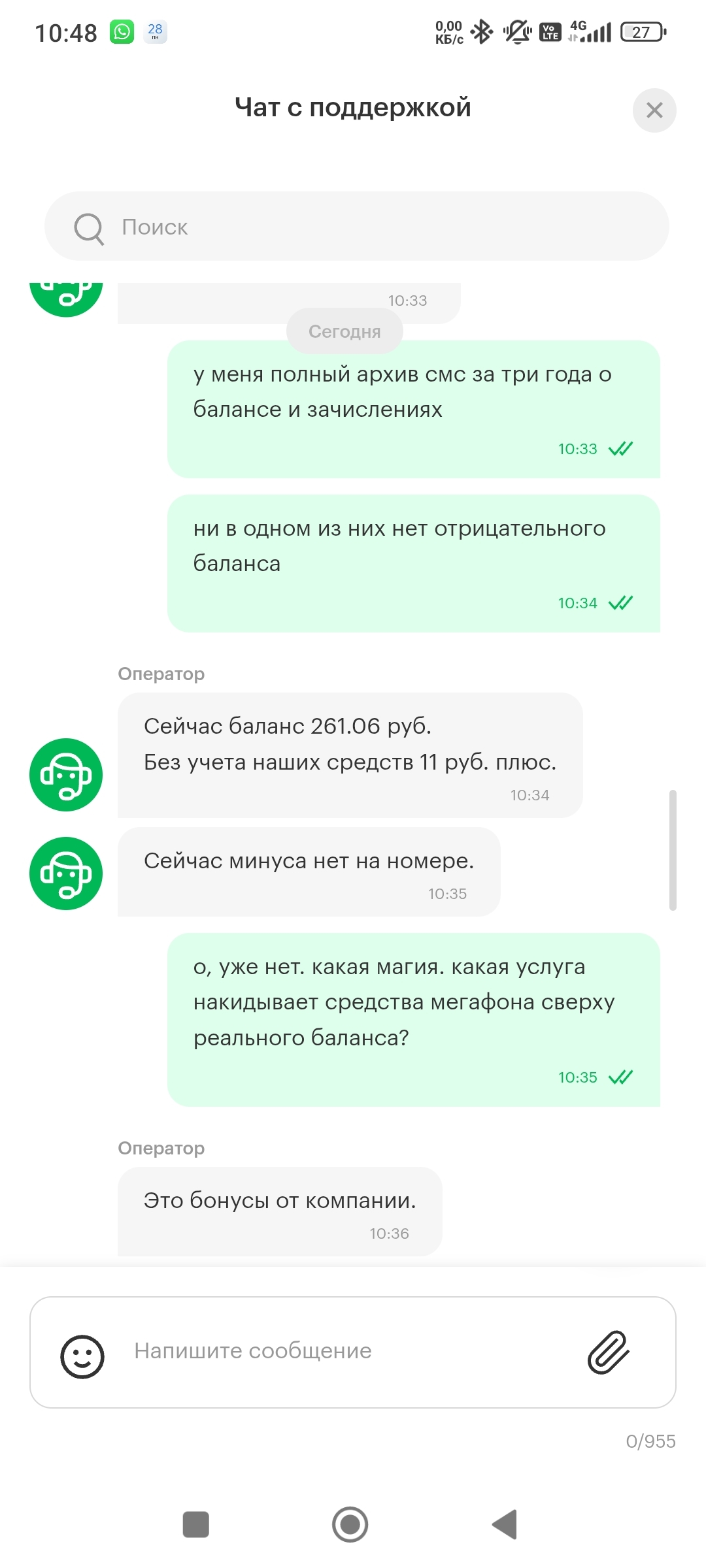Close the support chat
Screen dimensions: 706x1568
(654, 110)
